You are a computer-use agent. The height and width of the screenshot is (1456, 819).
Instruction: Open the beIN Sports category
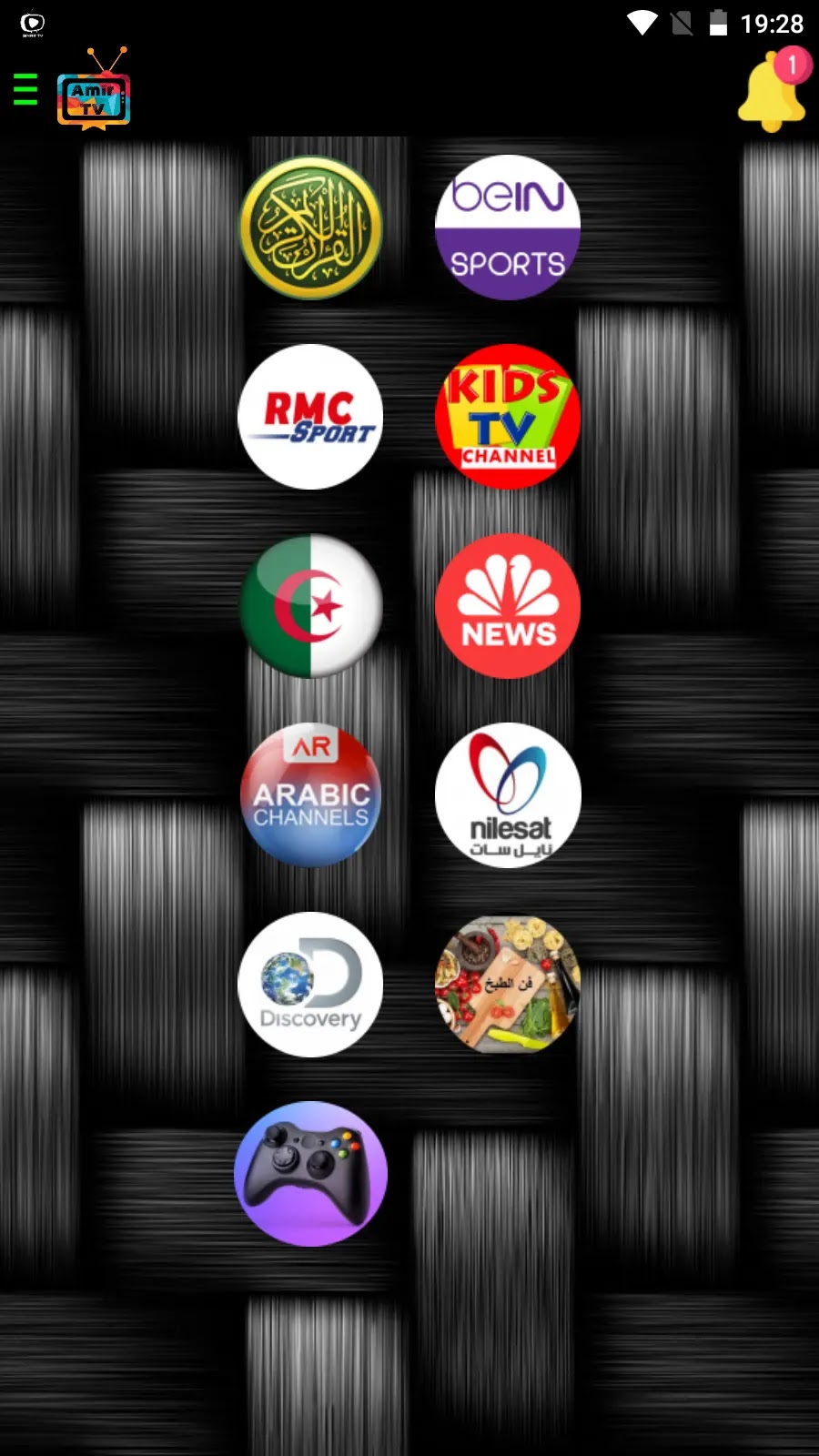[x=508, y=227]
